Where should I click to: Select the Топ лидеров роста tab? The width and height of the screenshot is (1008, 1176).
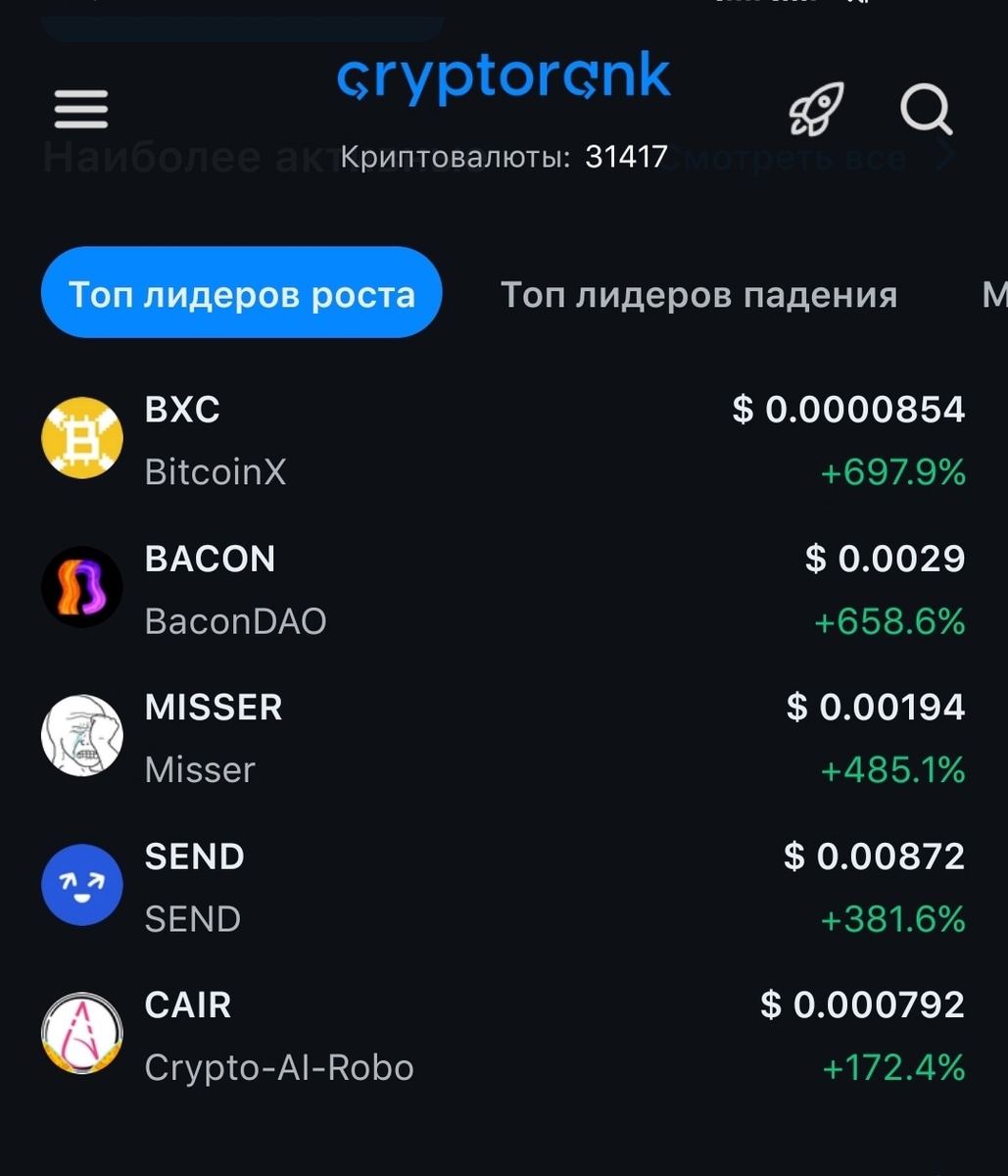pos(242,294)
